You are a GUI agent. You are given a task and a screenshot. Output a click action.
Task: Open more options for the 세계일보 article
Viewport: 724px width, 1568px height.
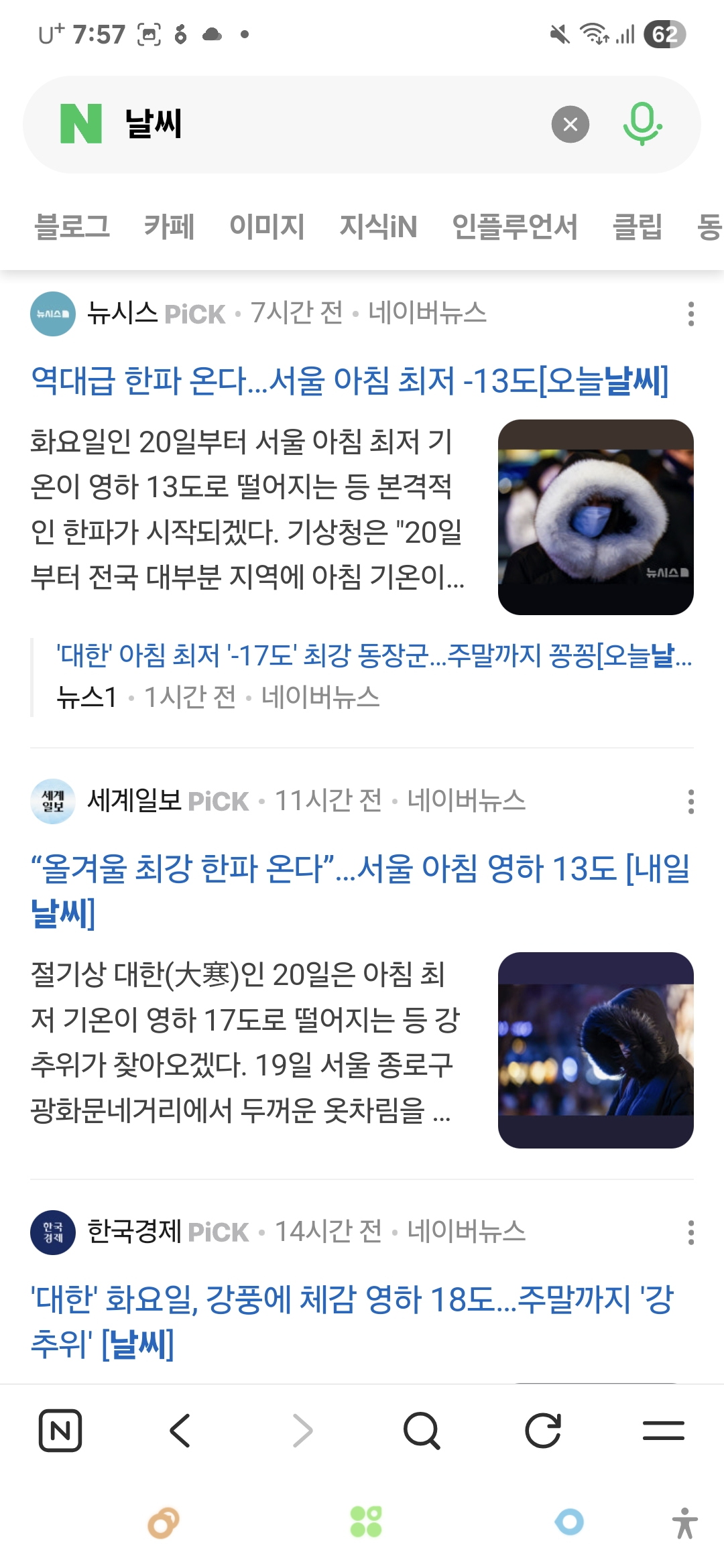[690, 801]
